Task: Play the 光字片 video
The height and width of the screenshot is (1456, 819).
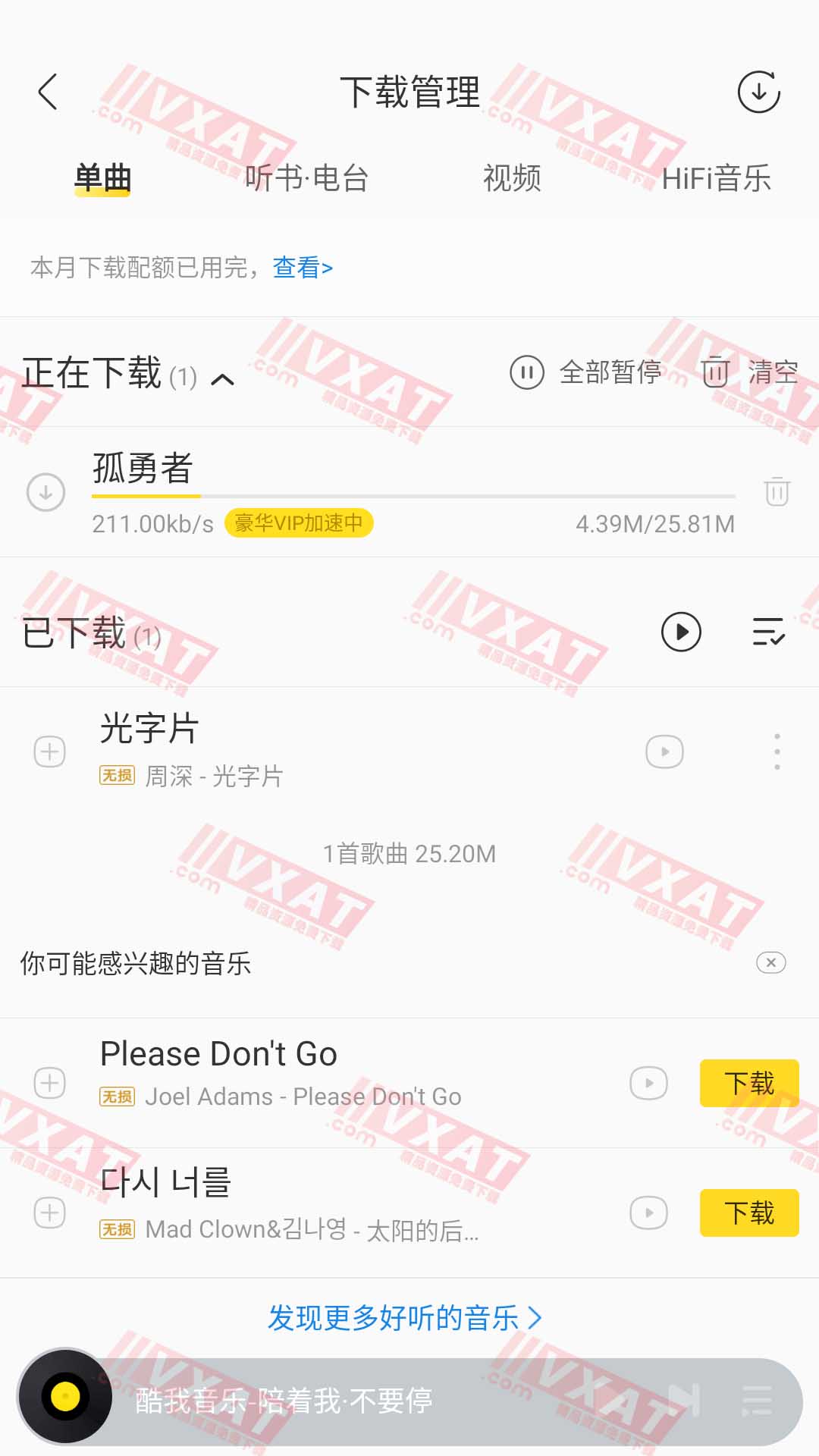Action: click(664, 752)
